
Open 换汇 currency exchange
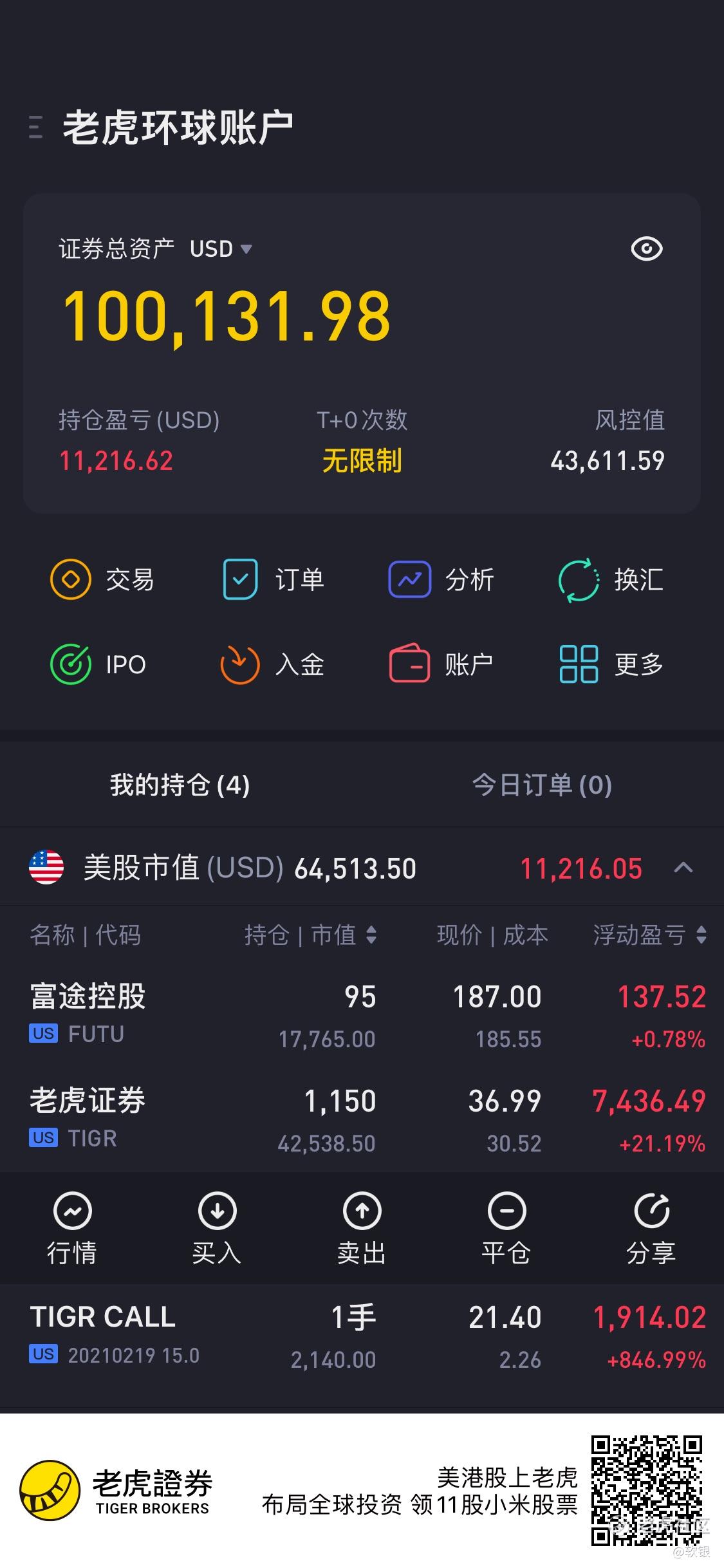click(611, 580)
